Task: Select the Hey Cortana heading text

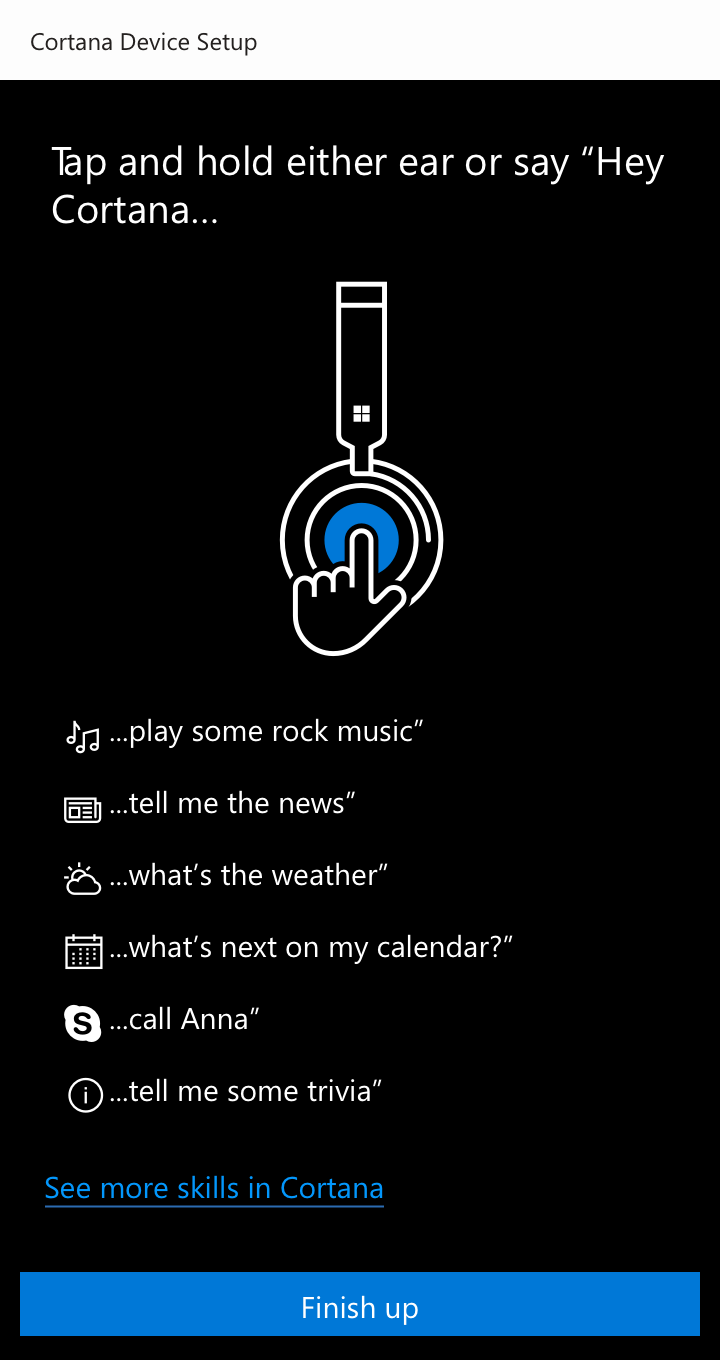Action: pyautogui.click(x=358, y=185)
